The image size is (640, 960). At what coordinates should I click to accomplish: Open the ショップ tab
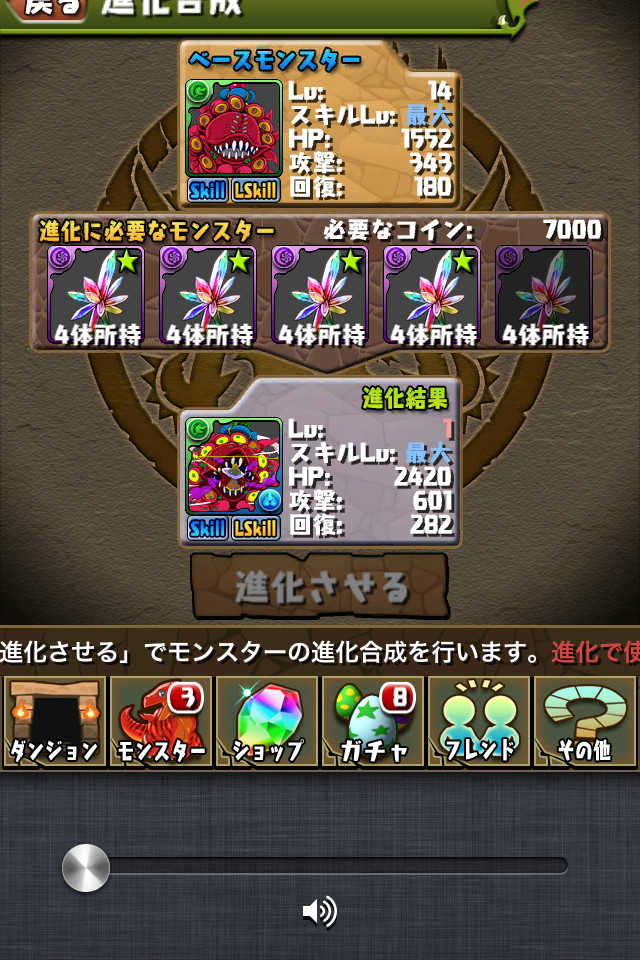[x=266, y=722]
